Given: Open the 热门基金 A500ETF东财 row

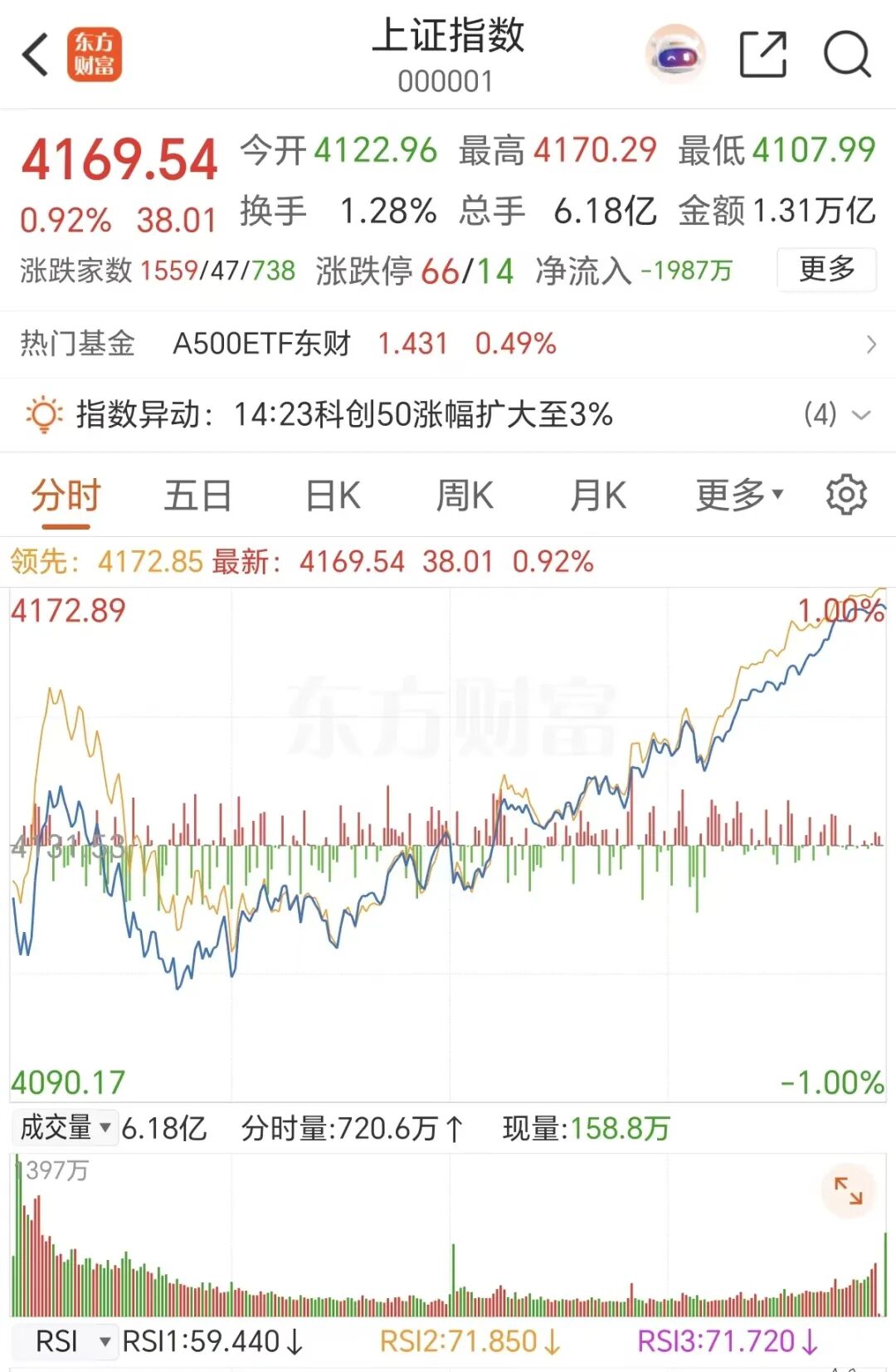Looking at the screenshot, I should pos(448,344).
